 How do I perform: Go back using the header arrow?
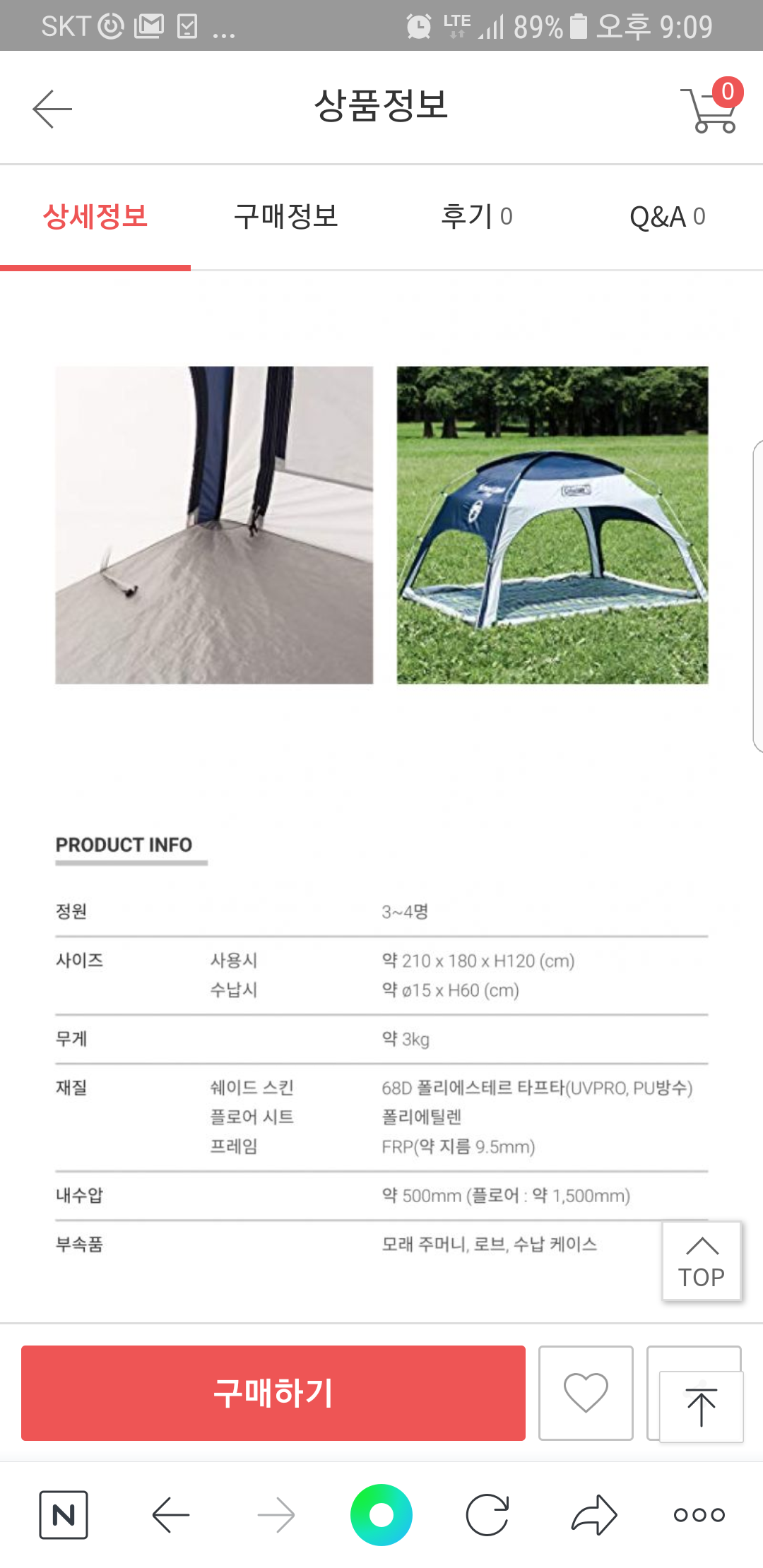[x=52, y=109]
